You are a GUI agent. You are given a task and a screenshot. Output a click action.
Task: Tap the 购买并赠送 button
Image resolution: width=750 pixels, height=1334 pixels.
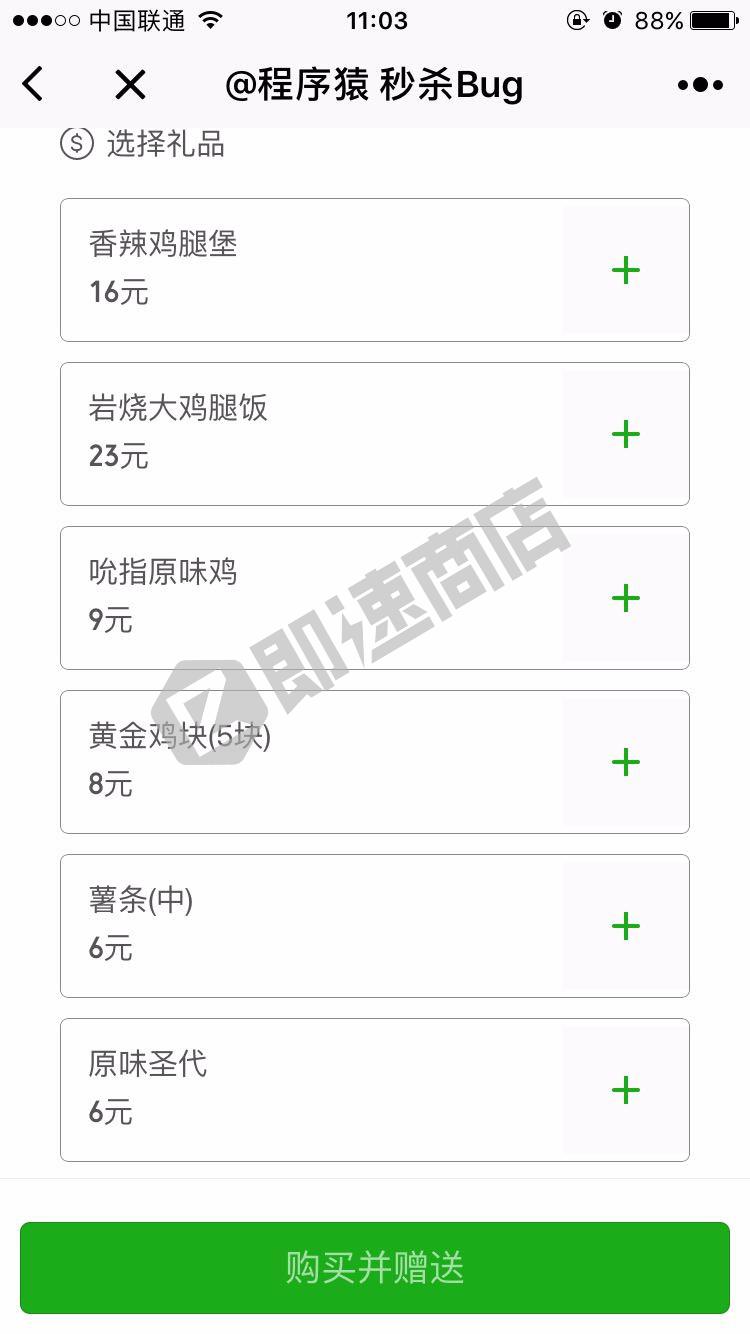(375, 1267)
